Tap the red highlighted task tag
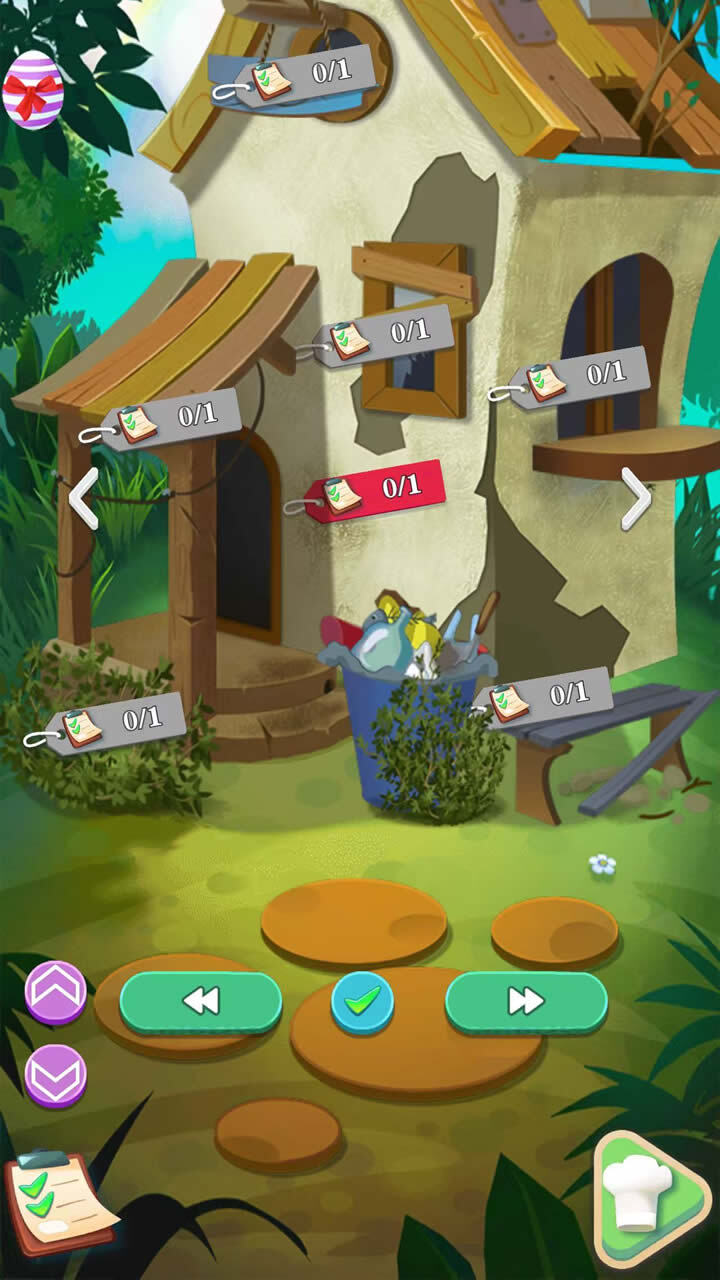Viewport: 720px width, 1280px height. pyautogui.click(x=375, y=490)
